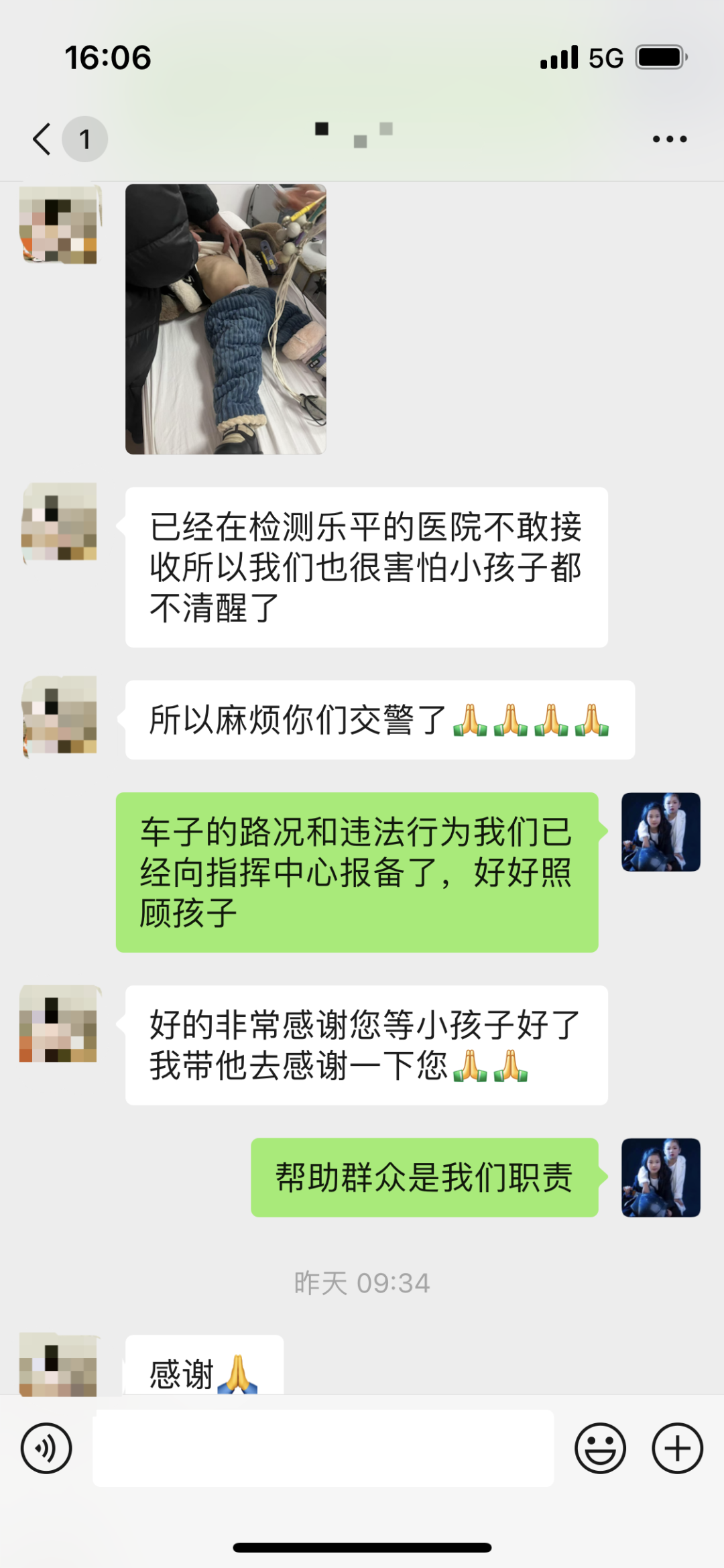Screen dimensions: 724x1568
Task: Focus the message text field
Action: [323, 1448]
